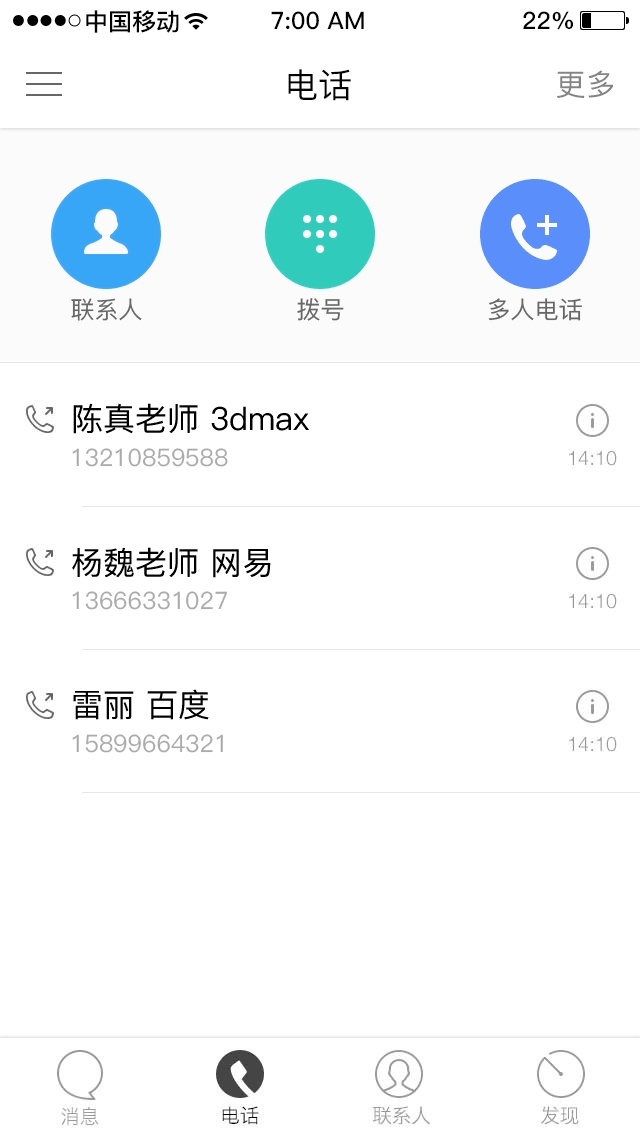Tap 更多 in the top bar

(585, 85)
